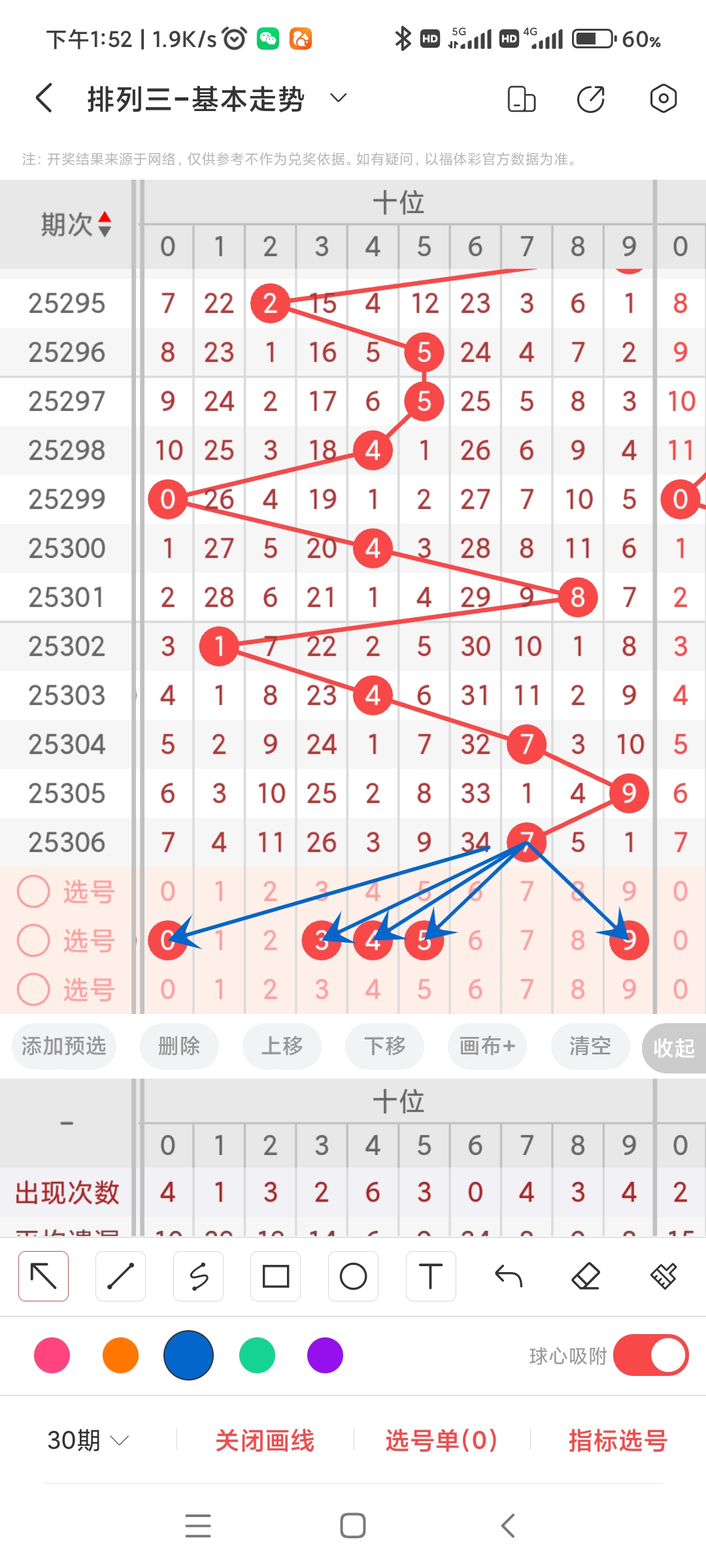Expand the 排列三-基本走势 title dropdown
706x1568 pixels.
[337, 98]
